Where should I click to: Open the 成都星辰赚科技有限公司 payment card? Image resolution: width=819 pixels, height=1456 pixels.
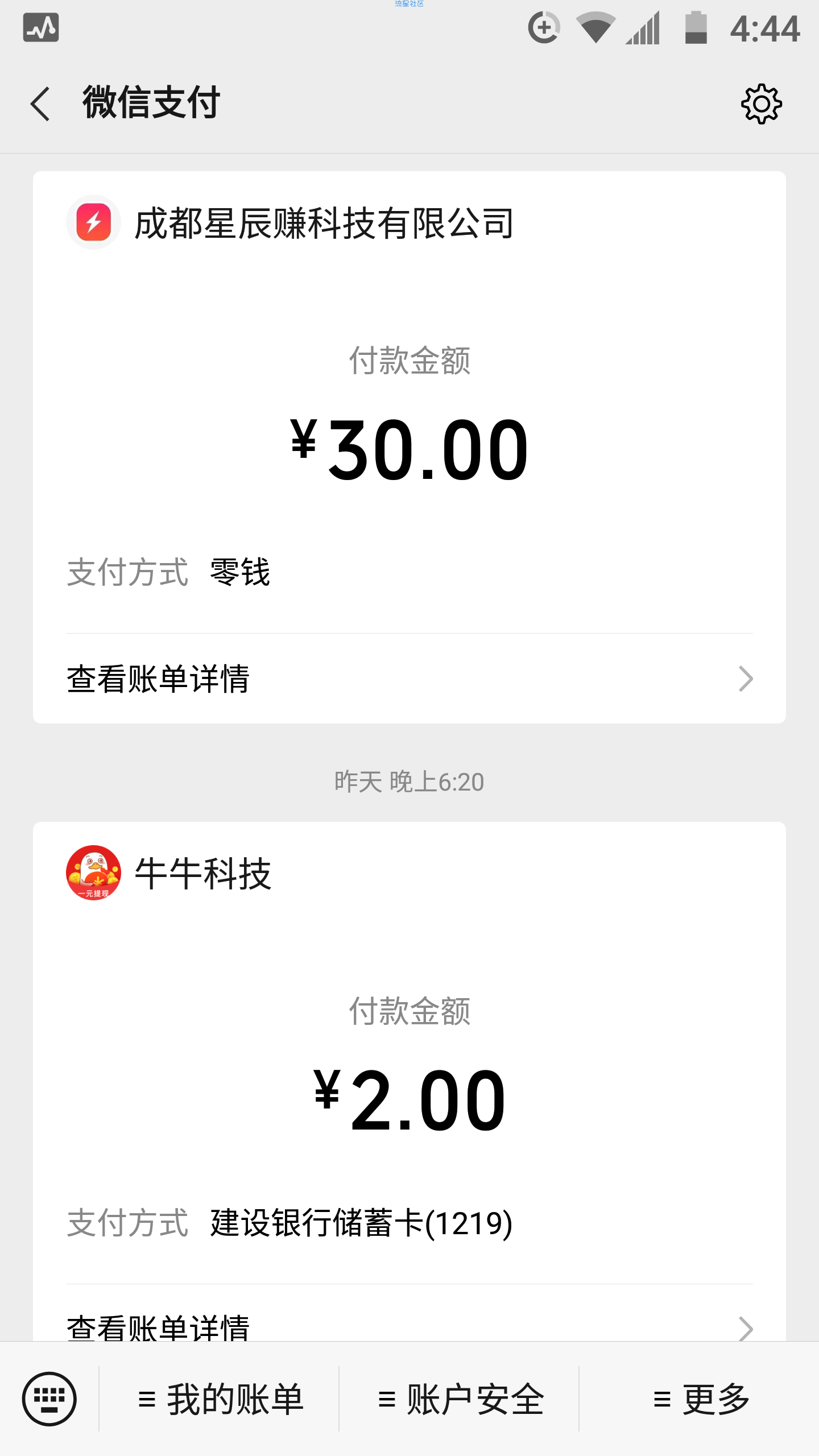409,447
